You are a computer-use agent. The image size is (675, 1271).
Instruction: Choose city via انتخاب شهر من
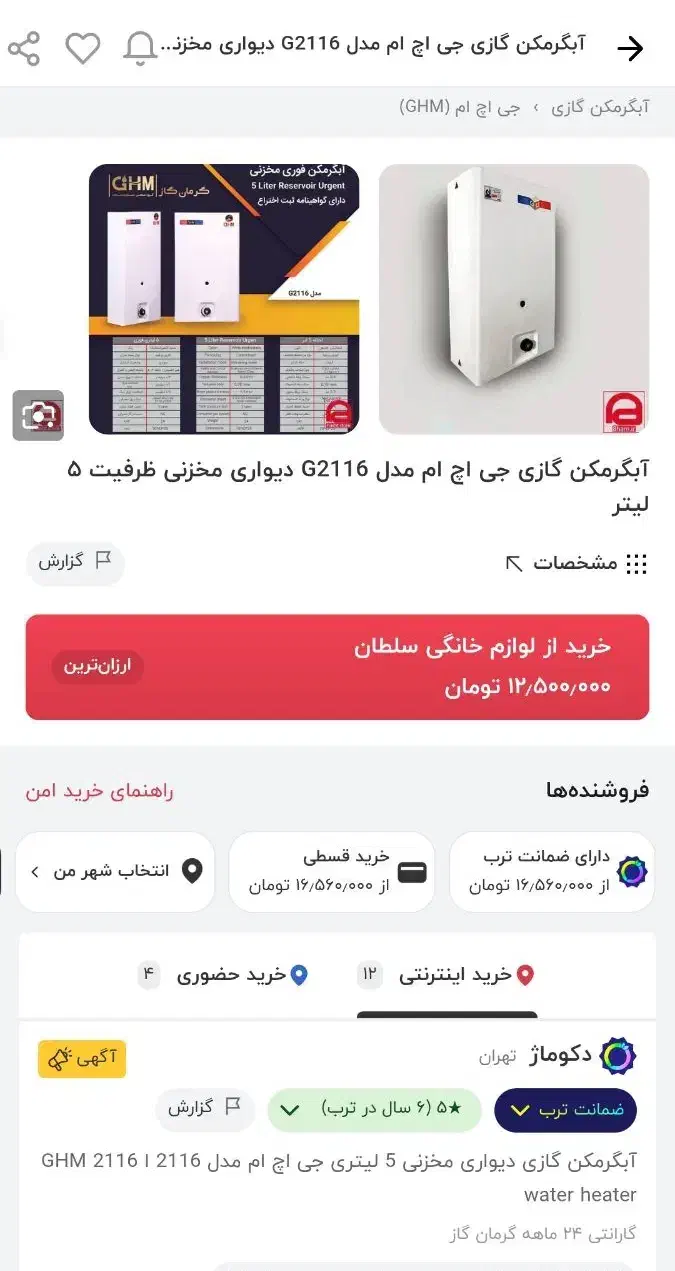pos(115,872)
